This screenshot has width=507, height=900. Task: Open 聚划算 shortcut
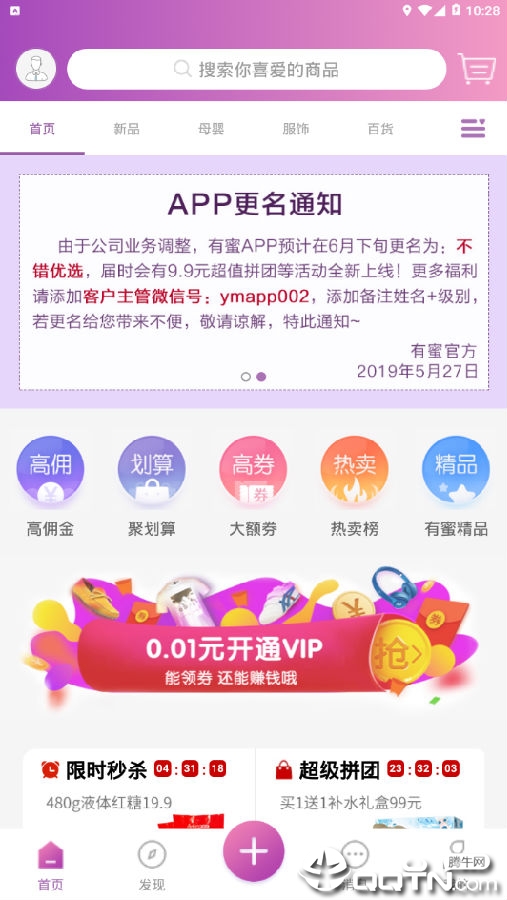152,487
